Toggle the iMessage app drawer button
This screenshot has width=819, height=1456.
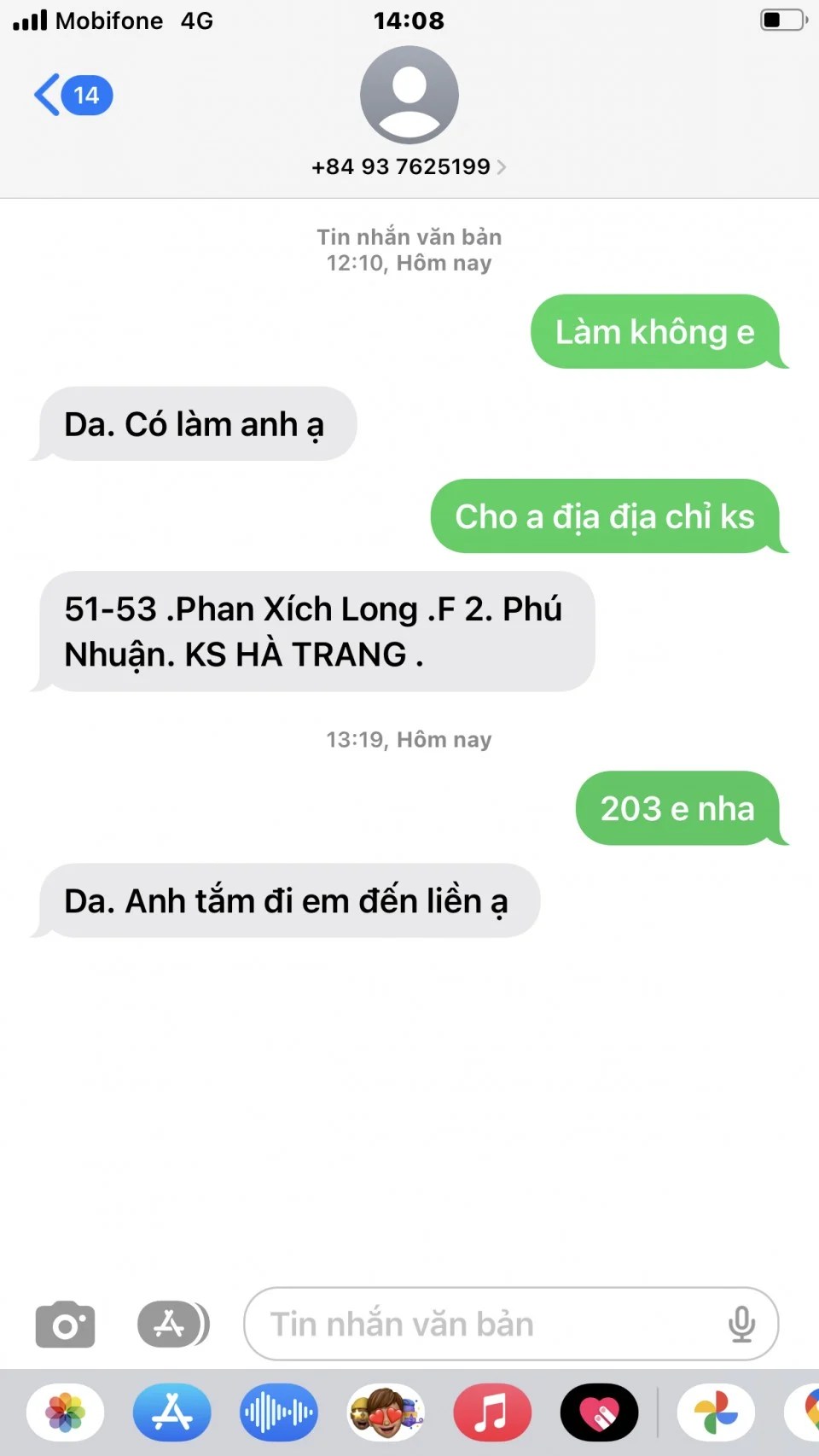point(173,1325)
